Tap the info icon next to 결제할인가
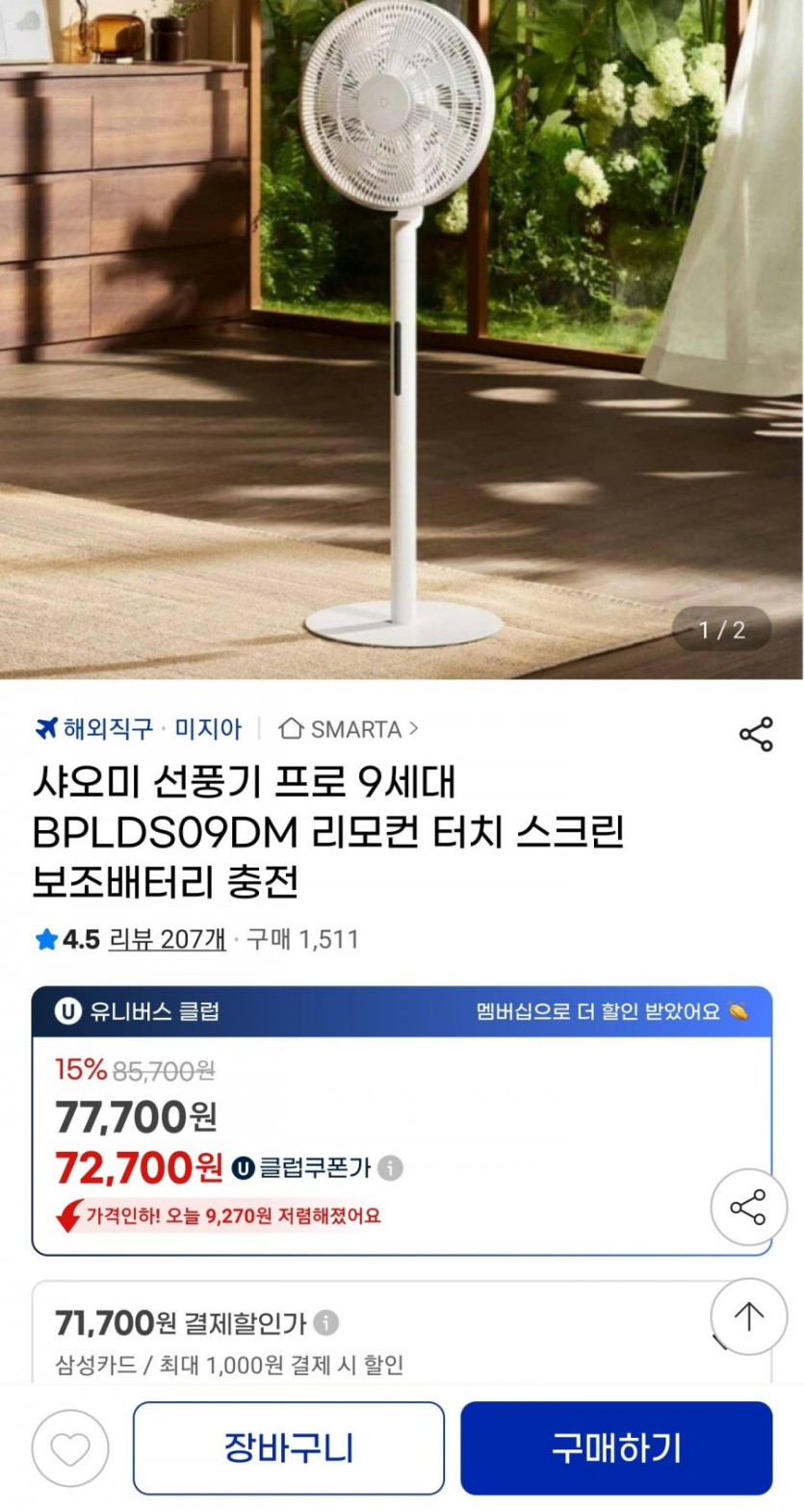This screenshot has height=1512, width=804. [x=326, y=1322]
